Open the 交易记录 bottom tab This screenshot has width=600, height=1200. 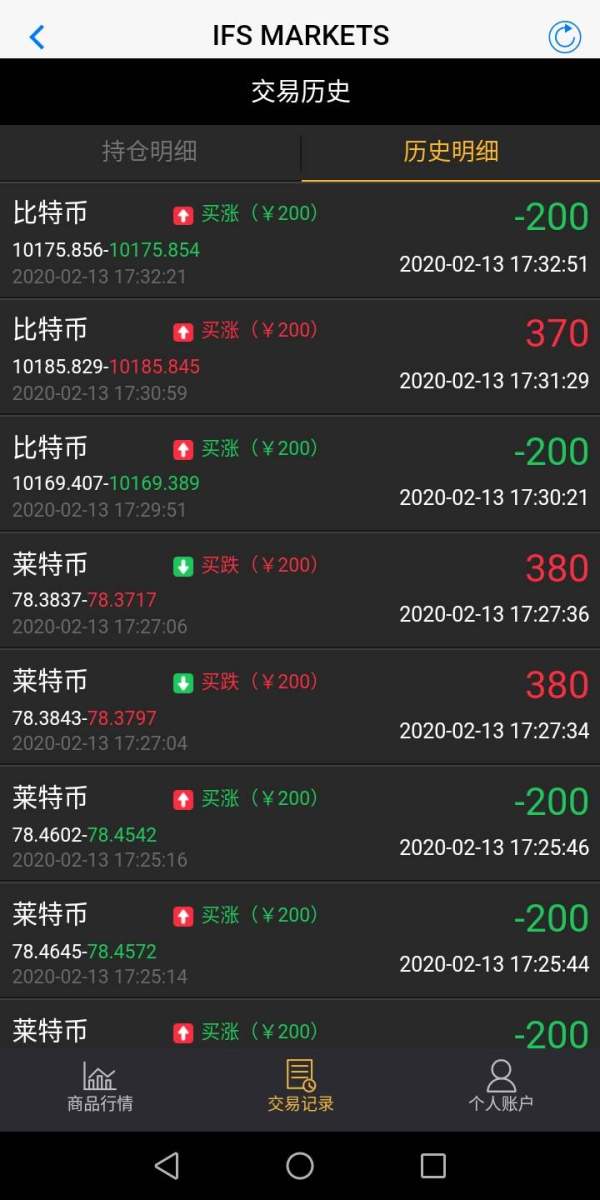(x=300, y=1088)
